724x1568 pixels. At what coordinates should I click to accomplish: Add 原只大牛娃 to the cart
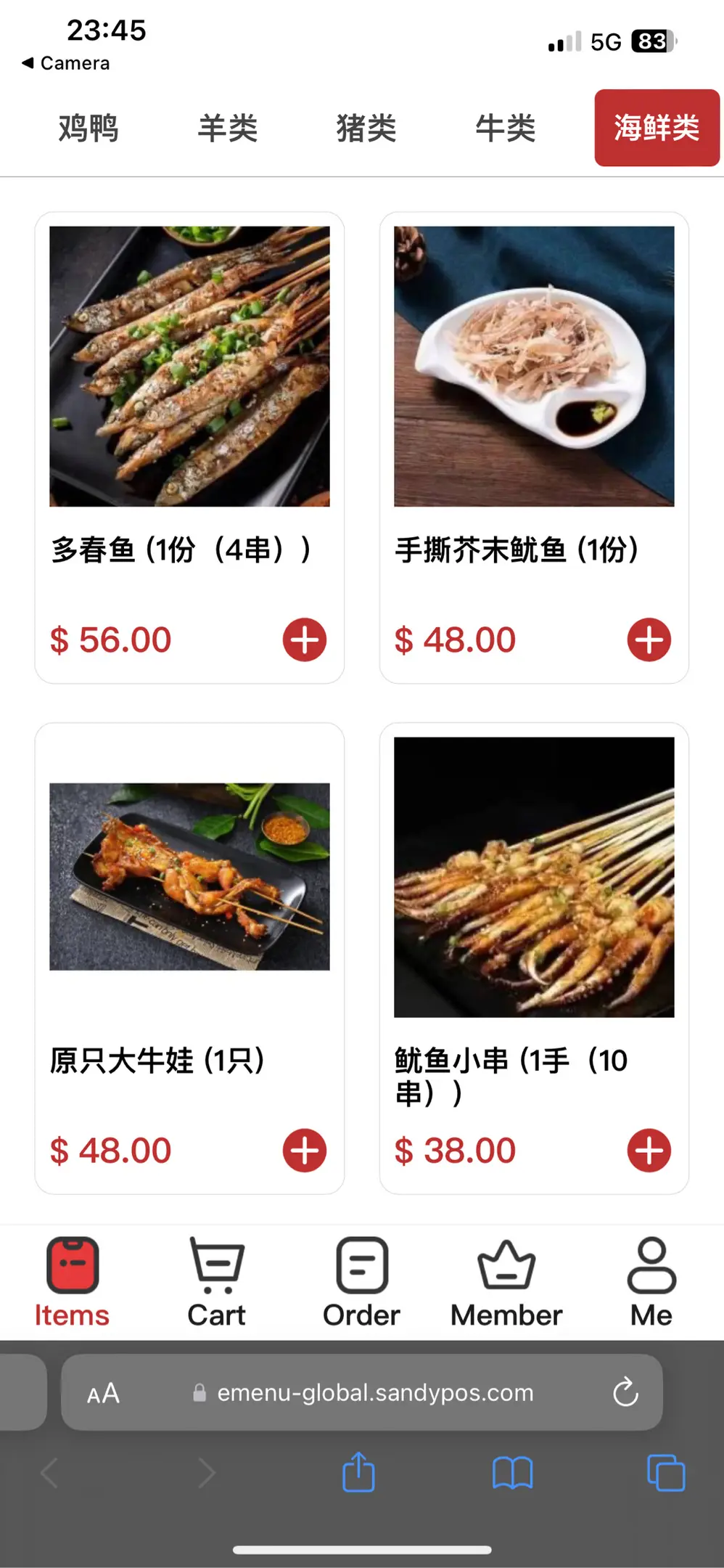coord(305,1150)
